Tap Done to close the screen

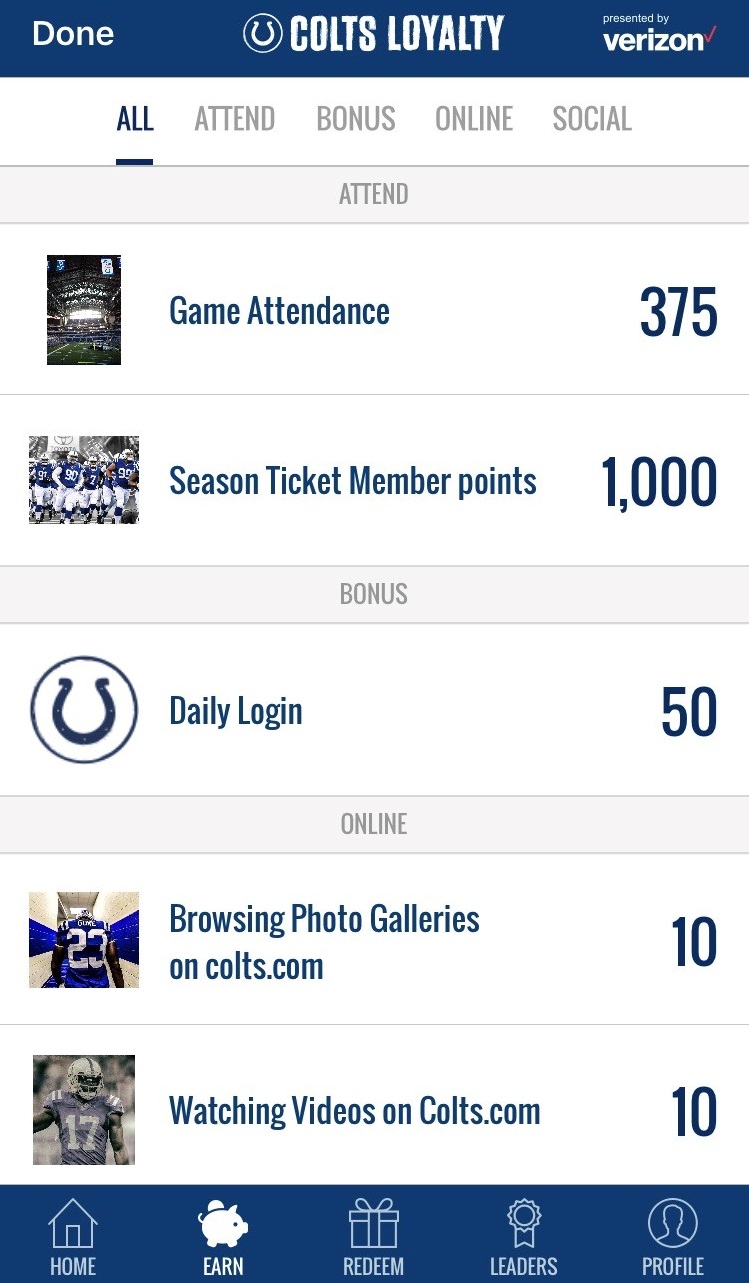[x=72, y=33]
